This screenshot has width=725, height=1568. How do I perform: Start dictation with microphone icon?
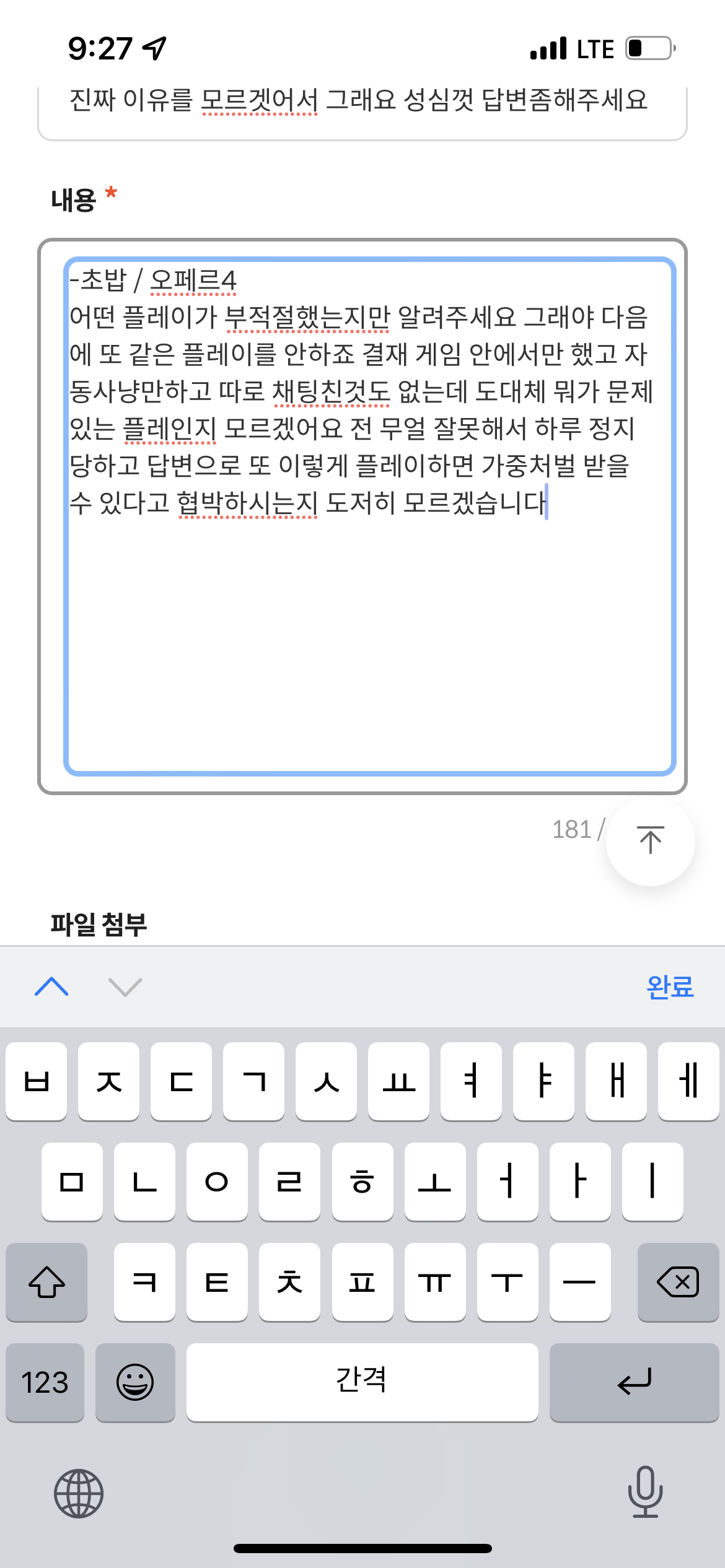click(645, 1492)
